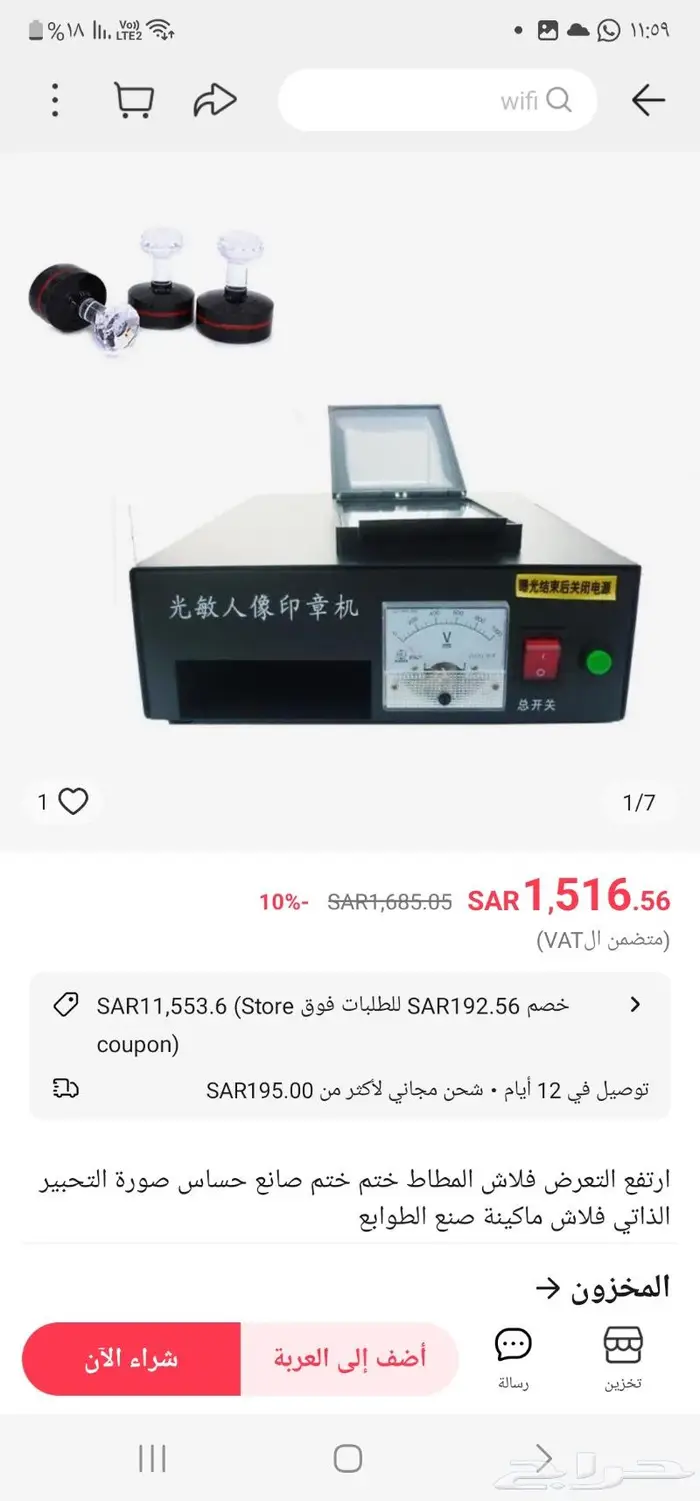Expand the store coupon details
The width and height of the screenshot is (700, 1501).
633,1005
